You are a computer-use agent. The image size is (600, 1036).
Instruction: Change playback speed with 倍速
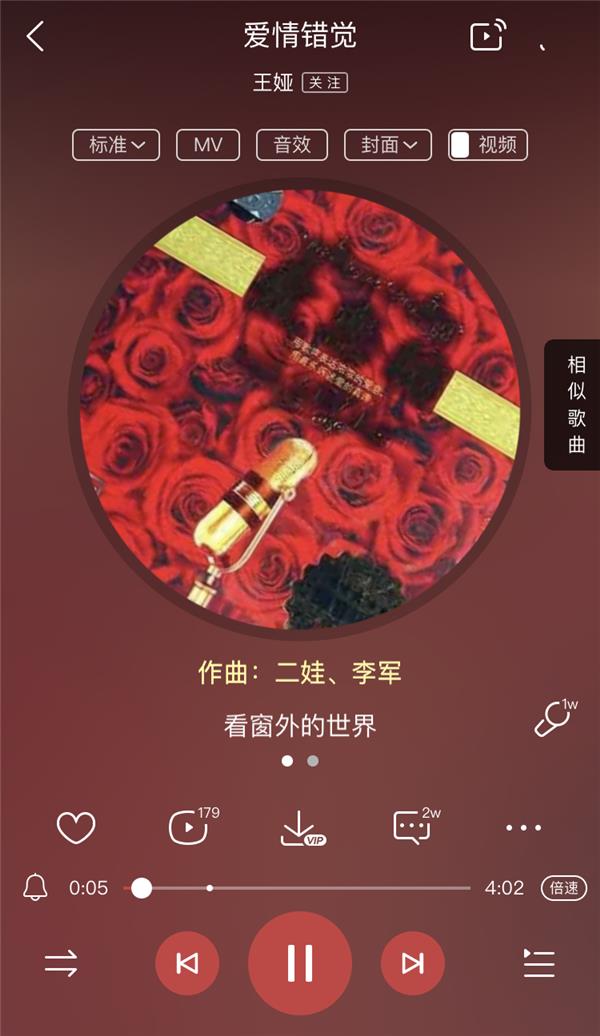coord(564,887)
